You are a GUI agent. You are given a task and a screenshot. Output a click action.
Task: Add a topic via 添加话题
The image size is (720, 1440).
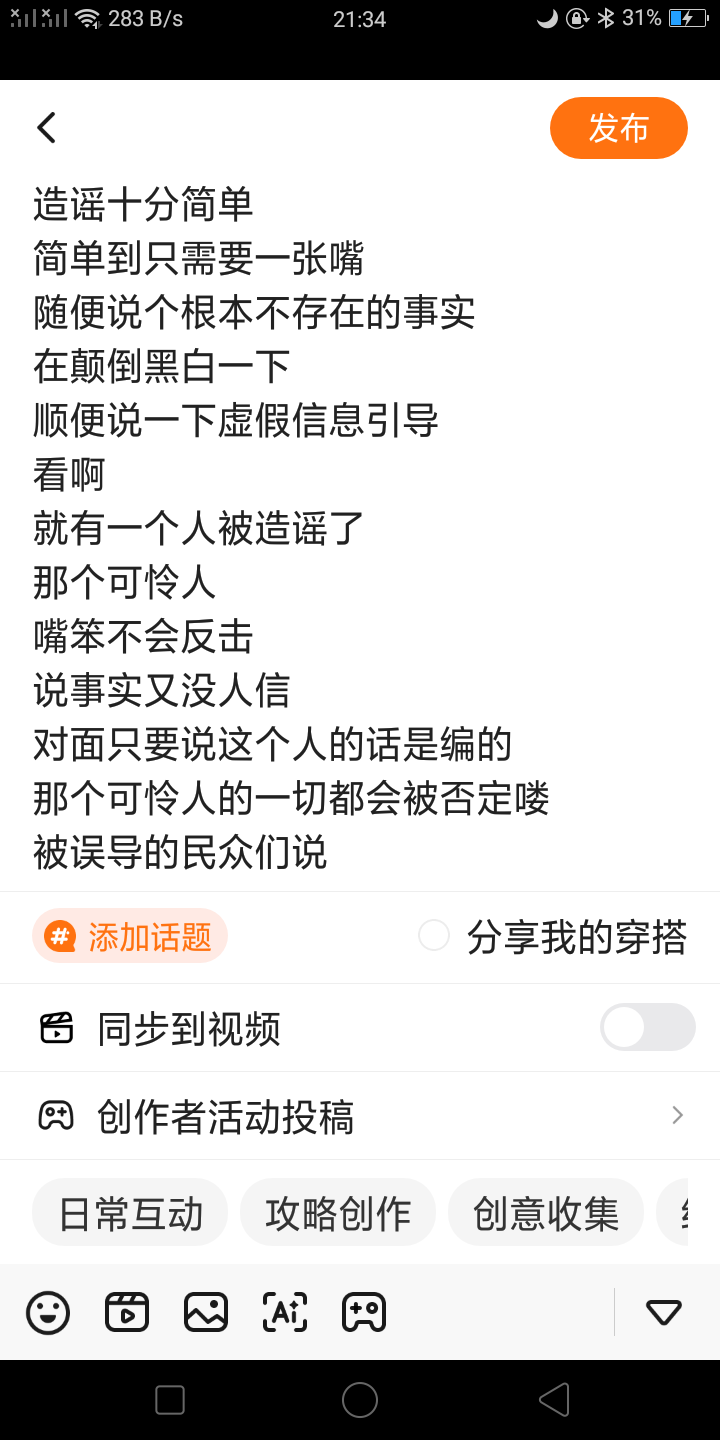(130, 936)
